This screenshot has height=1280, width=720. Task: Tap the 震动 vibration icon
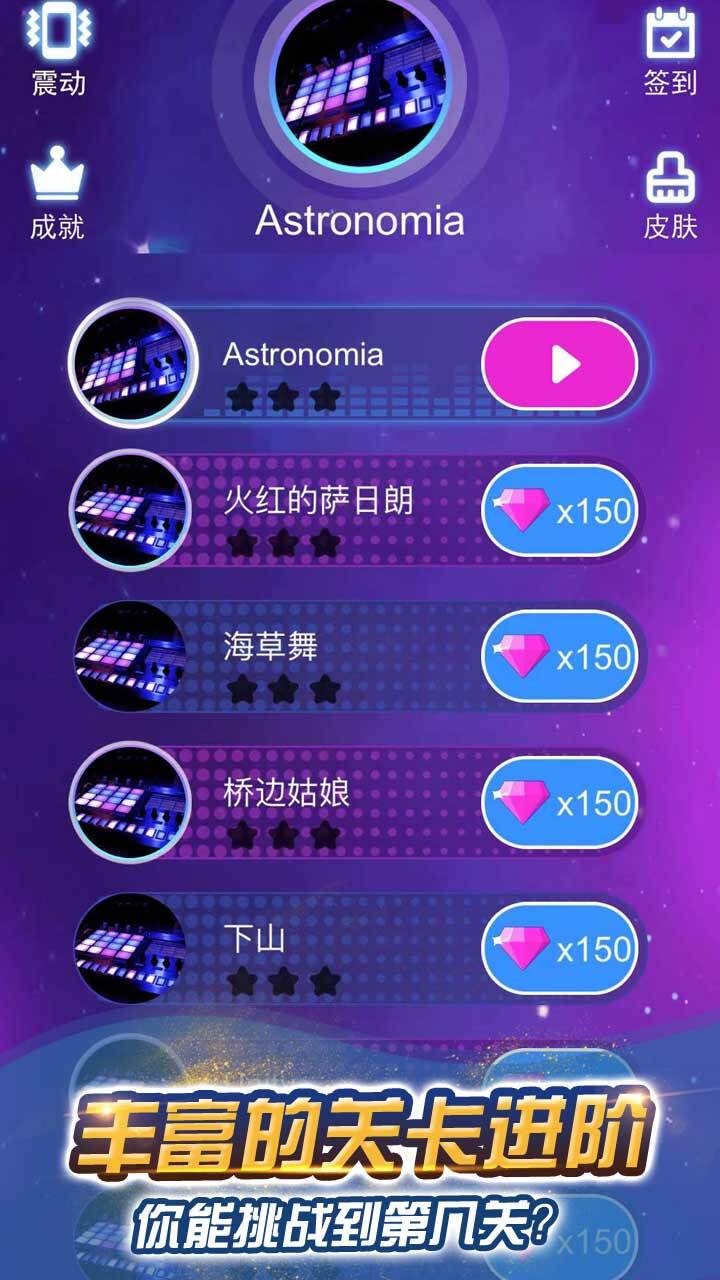(x=58, y=42)
